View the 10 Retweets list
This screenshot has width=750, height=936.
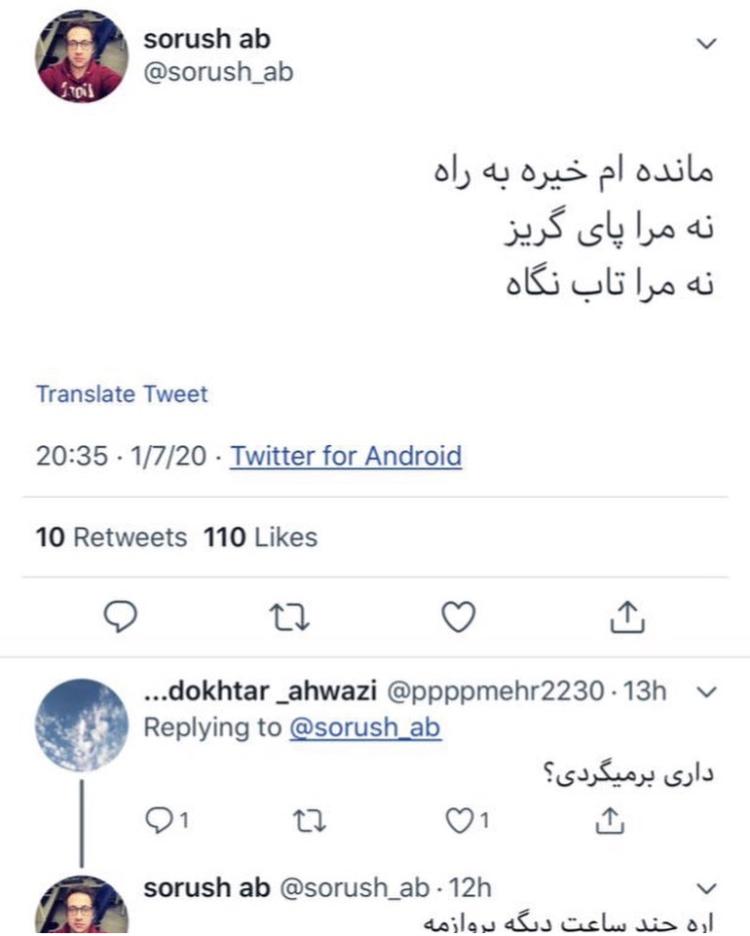(x=111, y=537)
